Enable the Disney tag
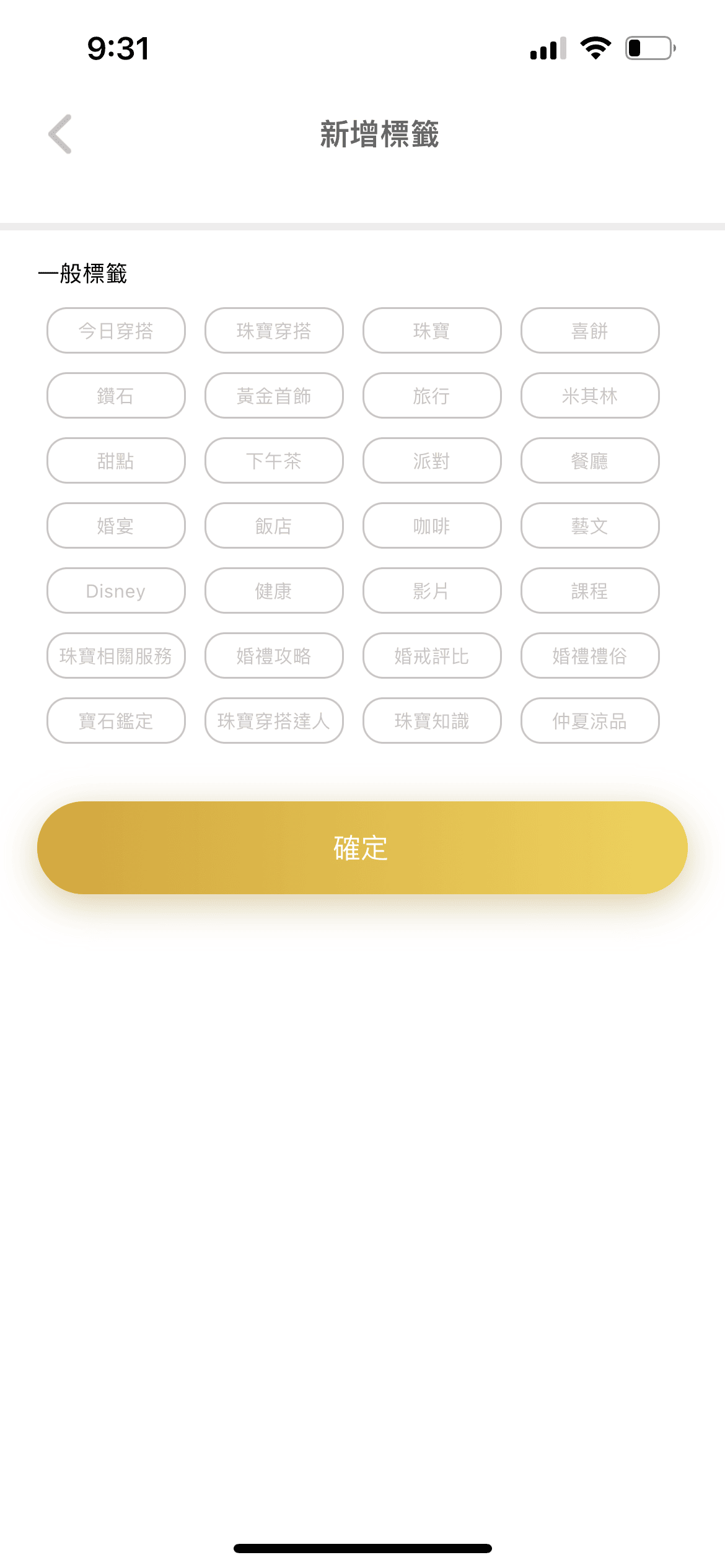Viewport: 725px width, 1568px height. [115, 591]
